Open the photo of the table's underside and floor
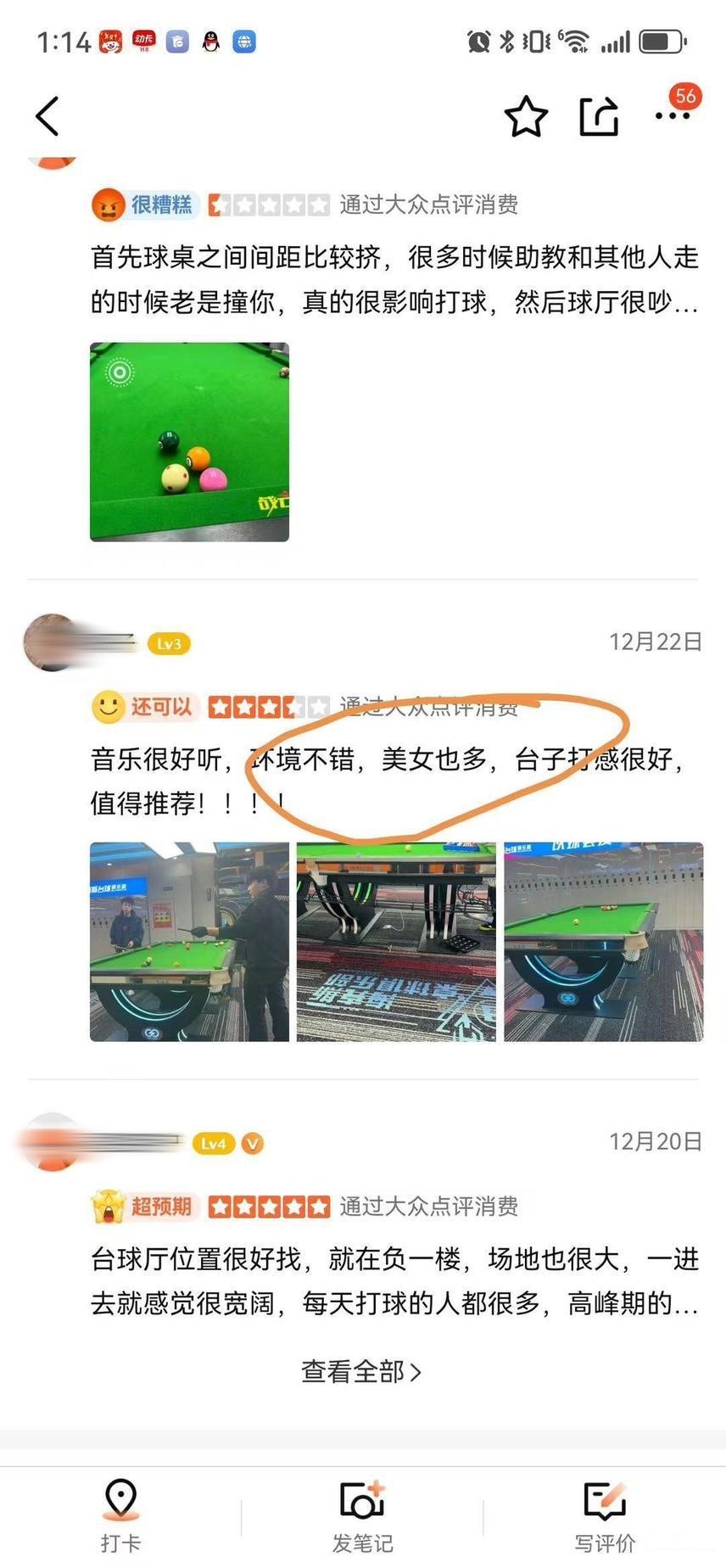 396,942
